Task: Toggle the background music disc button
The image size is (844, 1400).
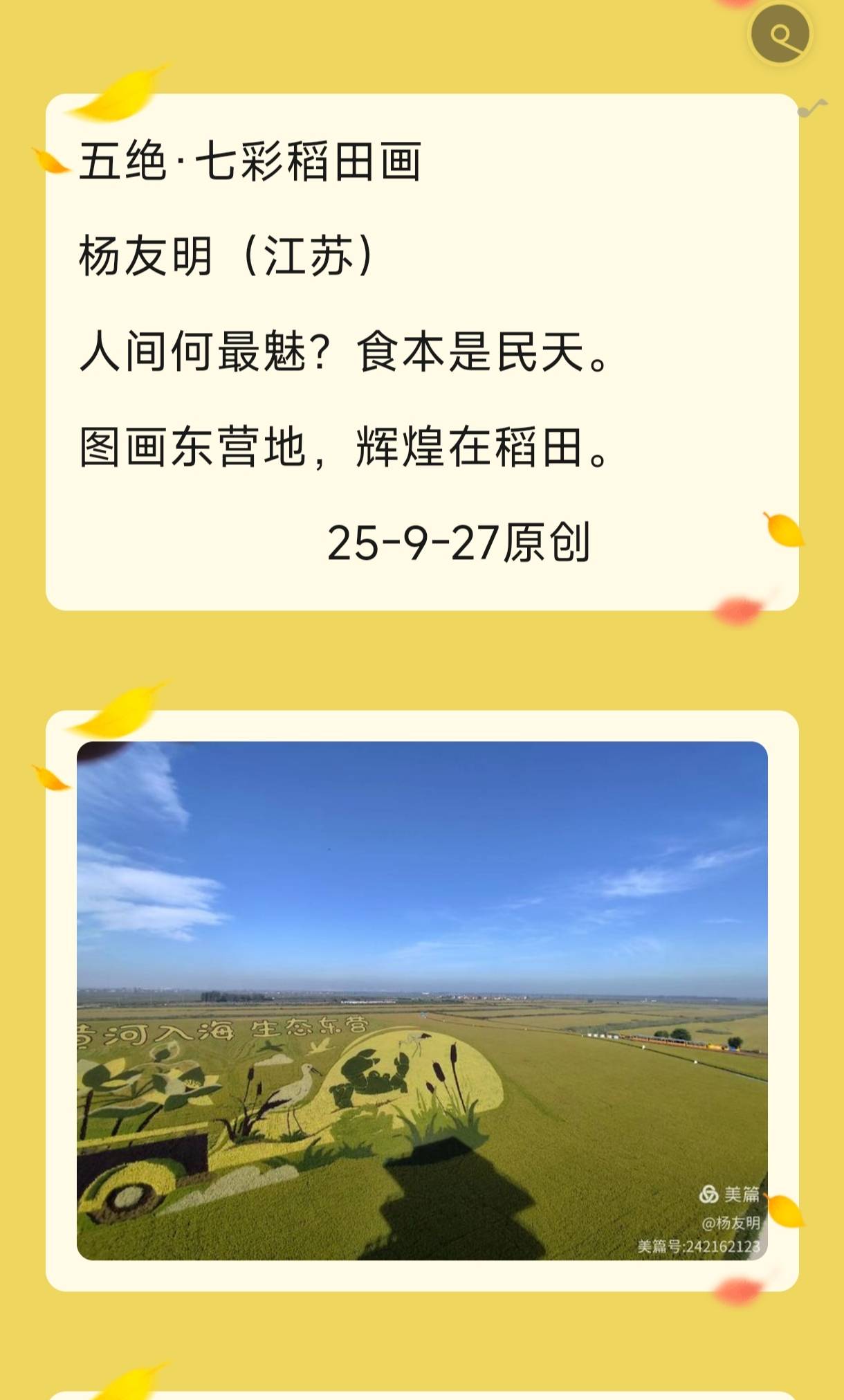Action: pyautogui.click(x=780, y=34)
